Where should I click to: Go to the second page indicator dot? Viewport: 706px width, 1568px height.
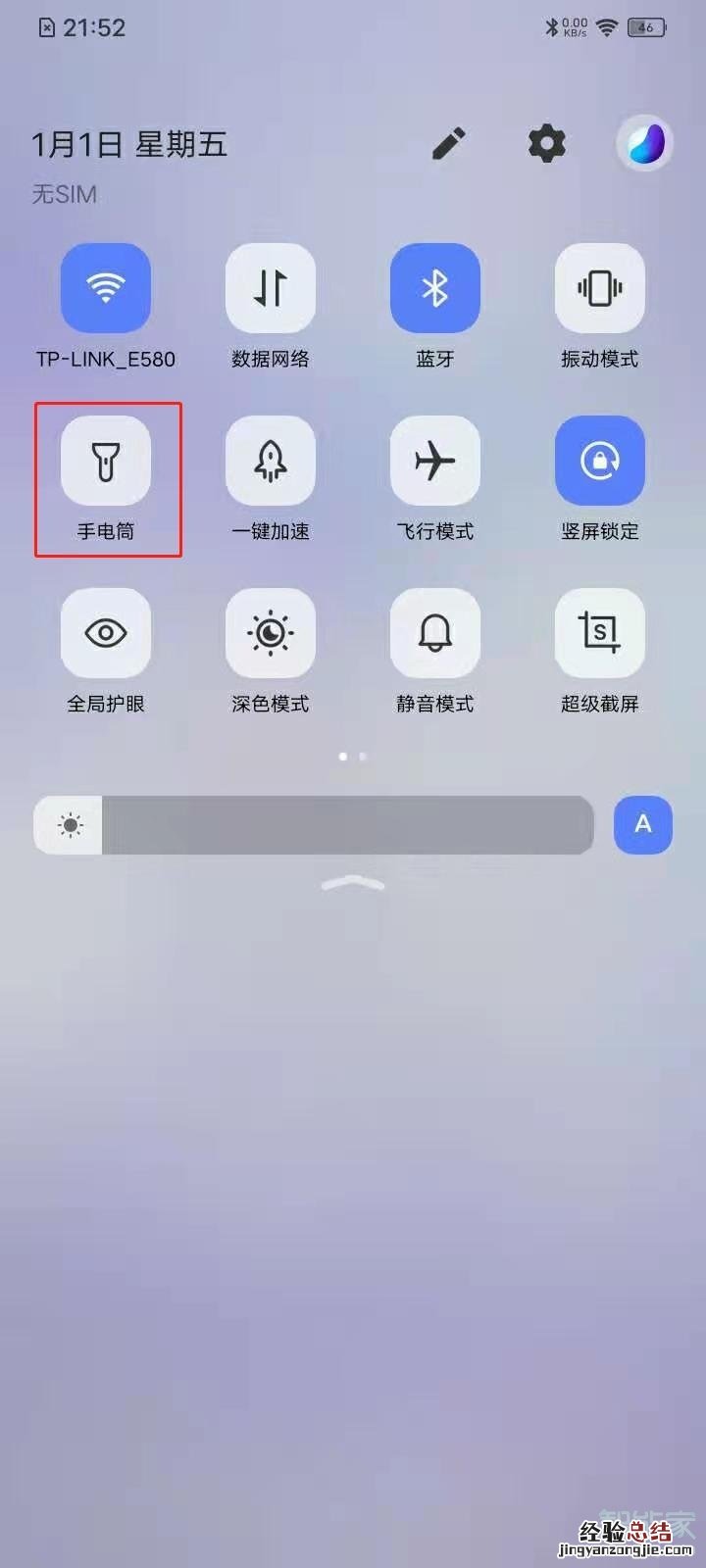363,757
